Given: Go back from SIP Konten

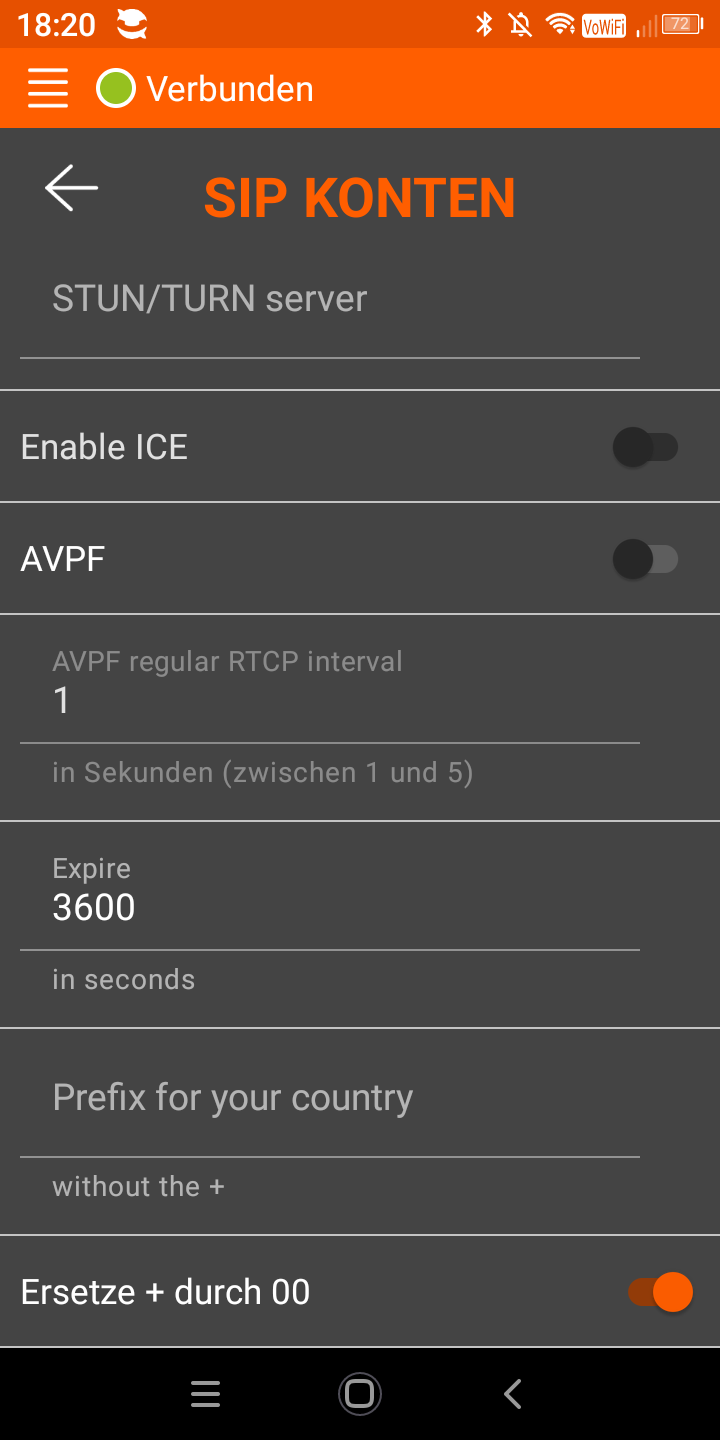Looking at the screenshot, I should pyautogui.click(x=71, y=188).
